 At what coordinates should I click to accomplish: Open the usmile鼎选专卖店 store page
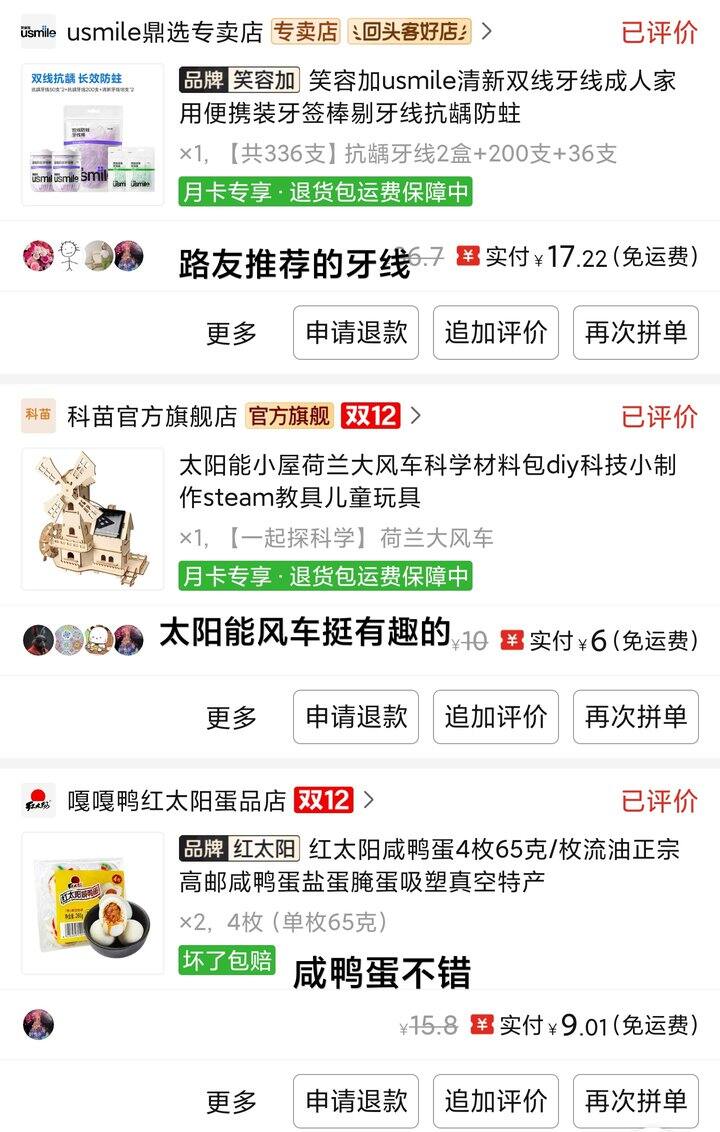(165, 31)
